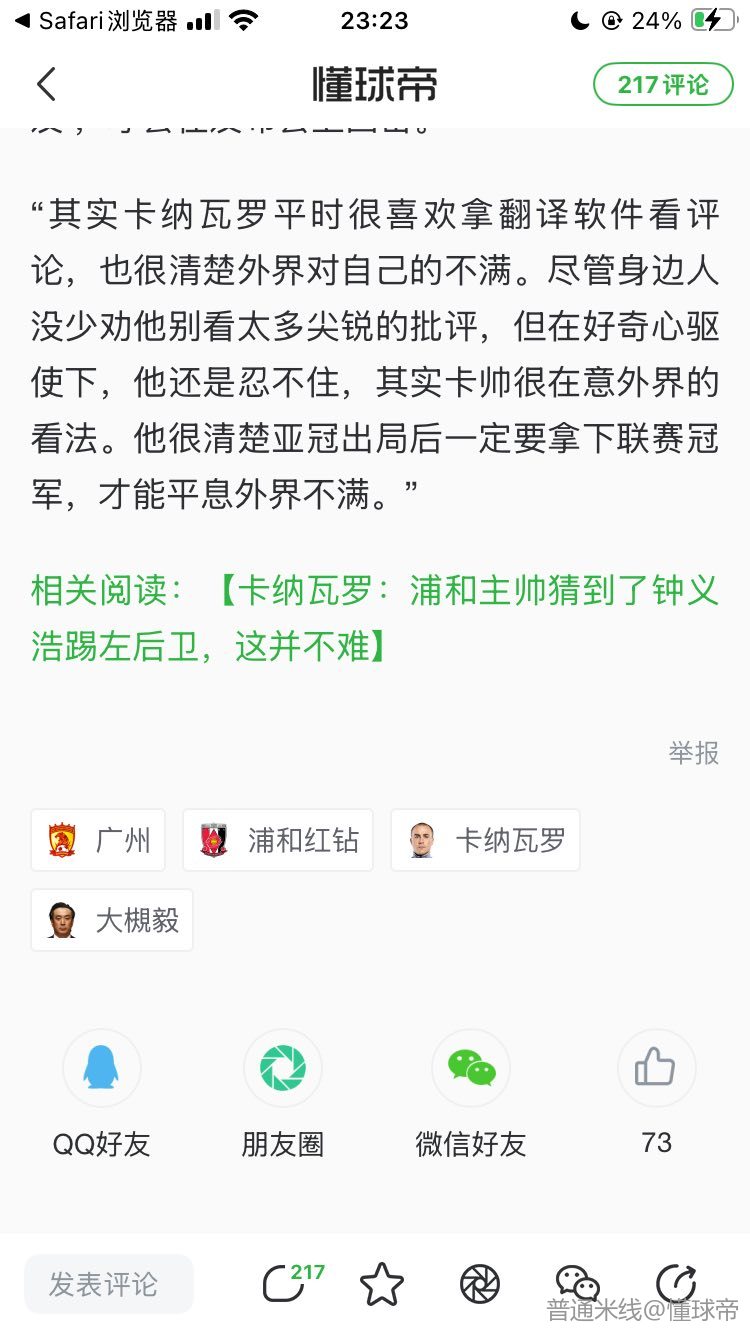Open the 217评论 comments button
This screenshot has width=750, height=1334.
coord(663,85)
